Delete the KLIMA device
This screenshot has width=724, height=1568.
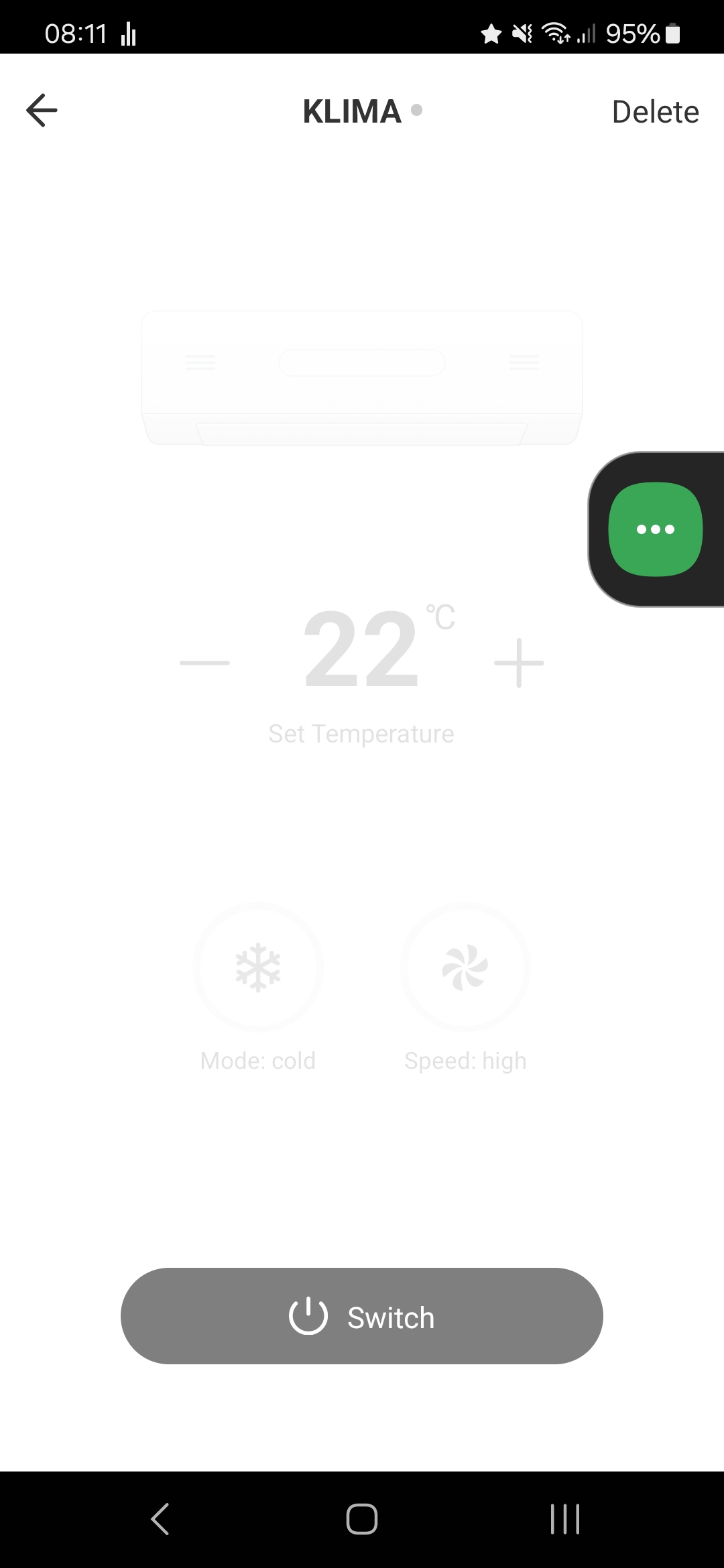pyautogui.click(x=655, y=112)
